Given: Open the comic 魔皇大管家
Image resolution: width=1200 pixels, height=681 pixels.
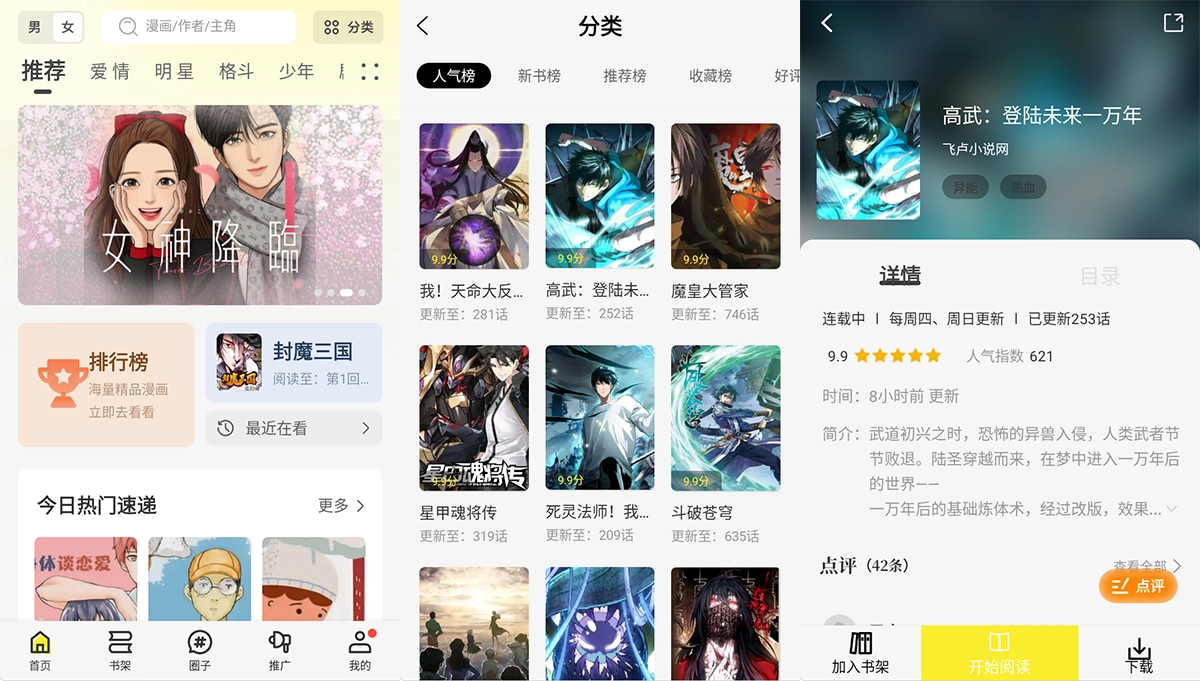Looking at the screenshot, I should pos(725,210).
